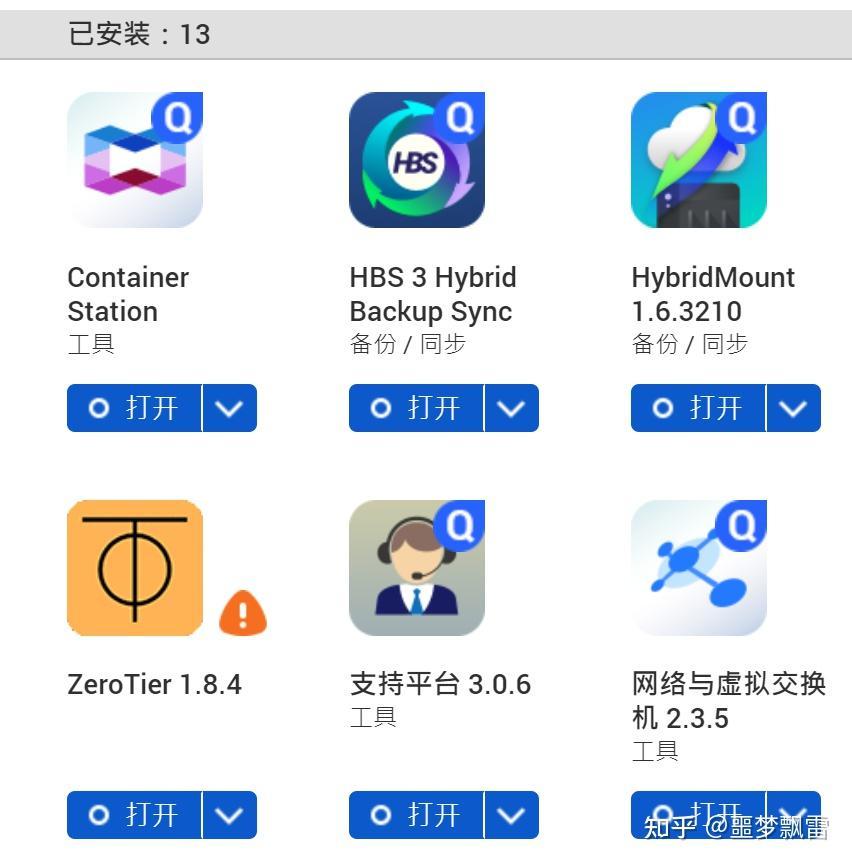
Task: View the ZeroTier warning alert
Action: 243,612
